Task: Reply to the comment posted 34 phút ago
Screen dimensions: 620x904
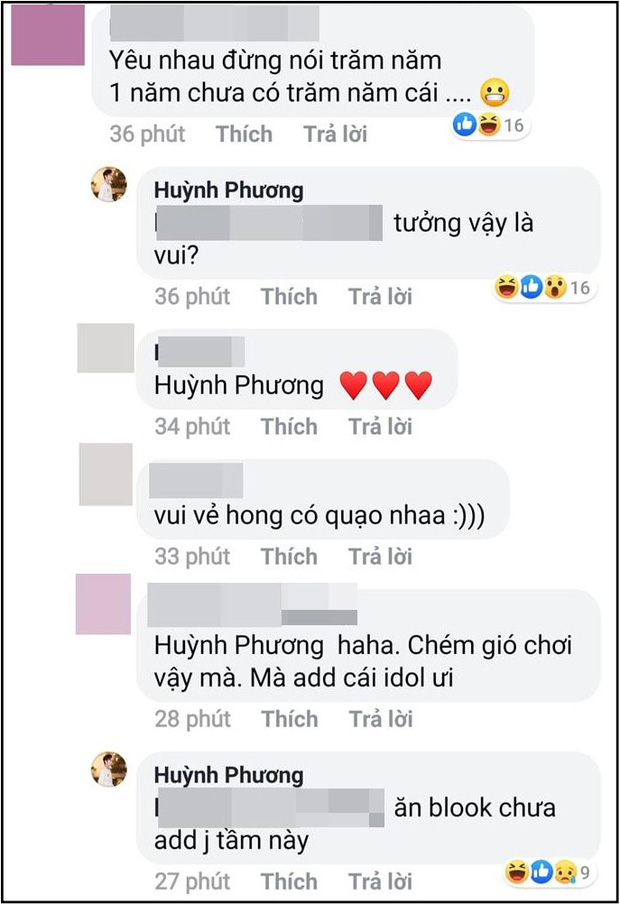Action: tap(380, 427)
